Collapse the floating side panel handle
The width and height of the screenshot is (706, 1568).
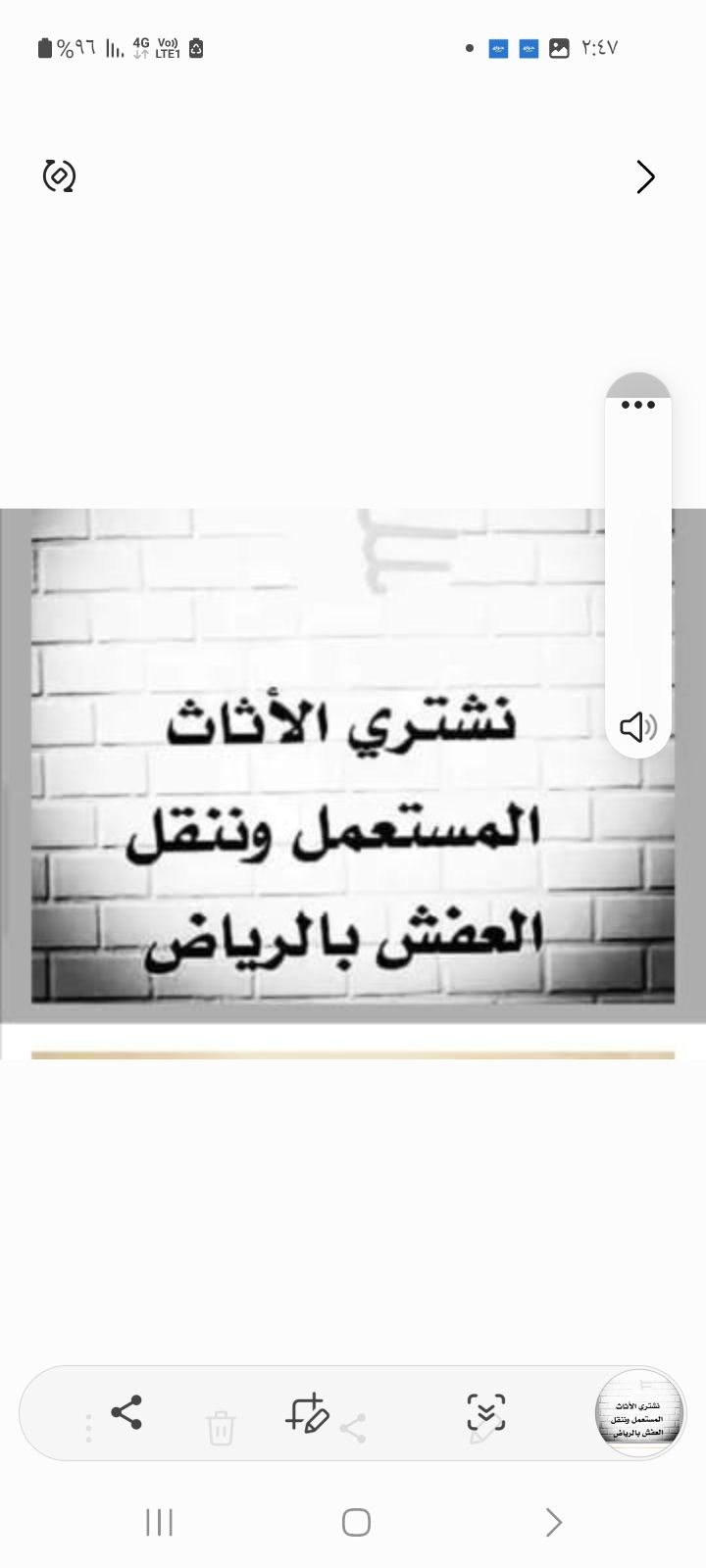pyautogui.click(x=638, y=382)
